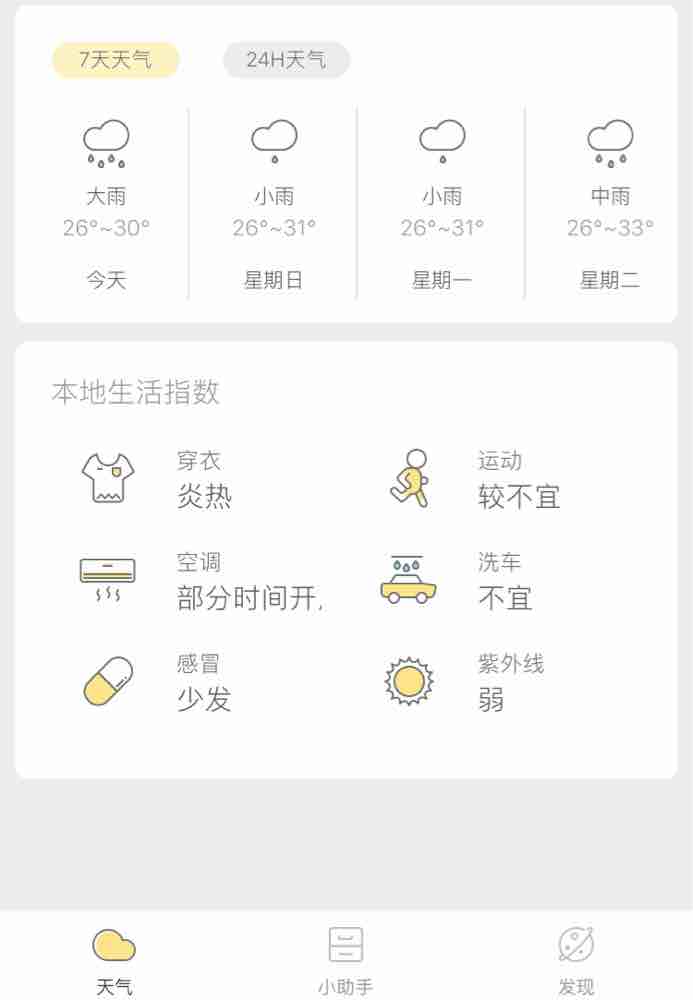The image size is (693, 1000).
Task: Switch to the 24H天气 tab
Action: (x=286, y=60)
